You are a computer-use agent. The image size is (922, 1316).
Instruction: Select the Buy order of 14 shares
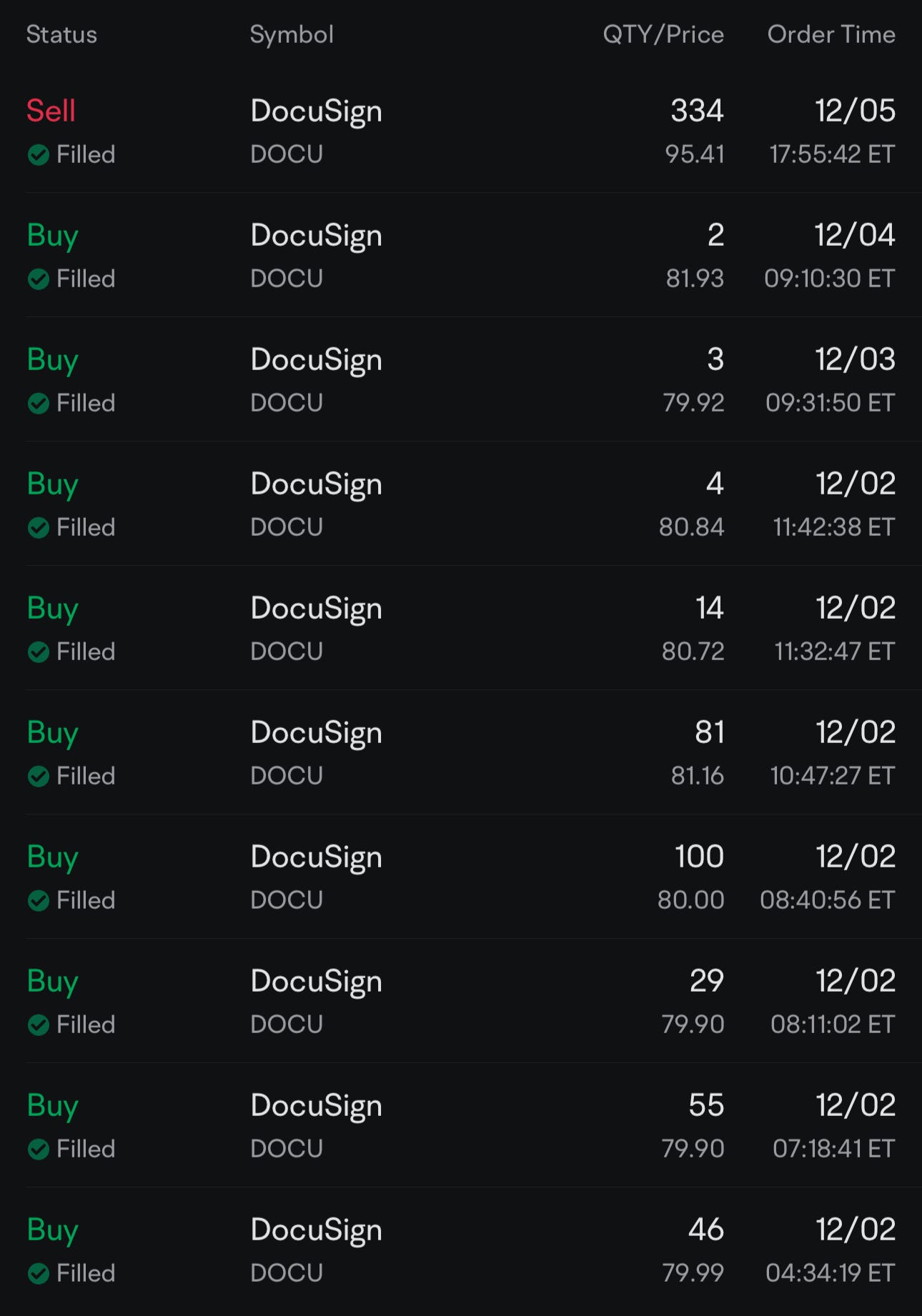click(461, 629)
